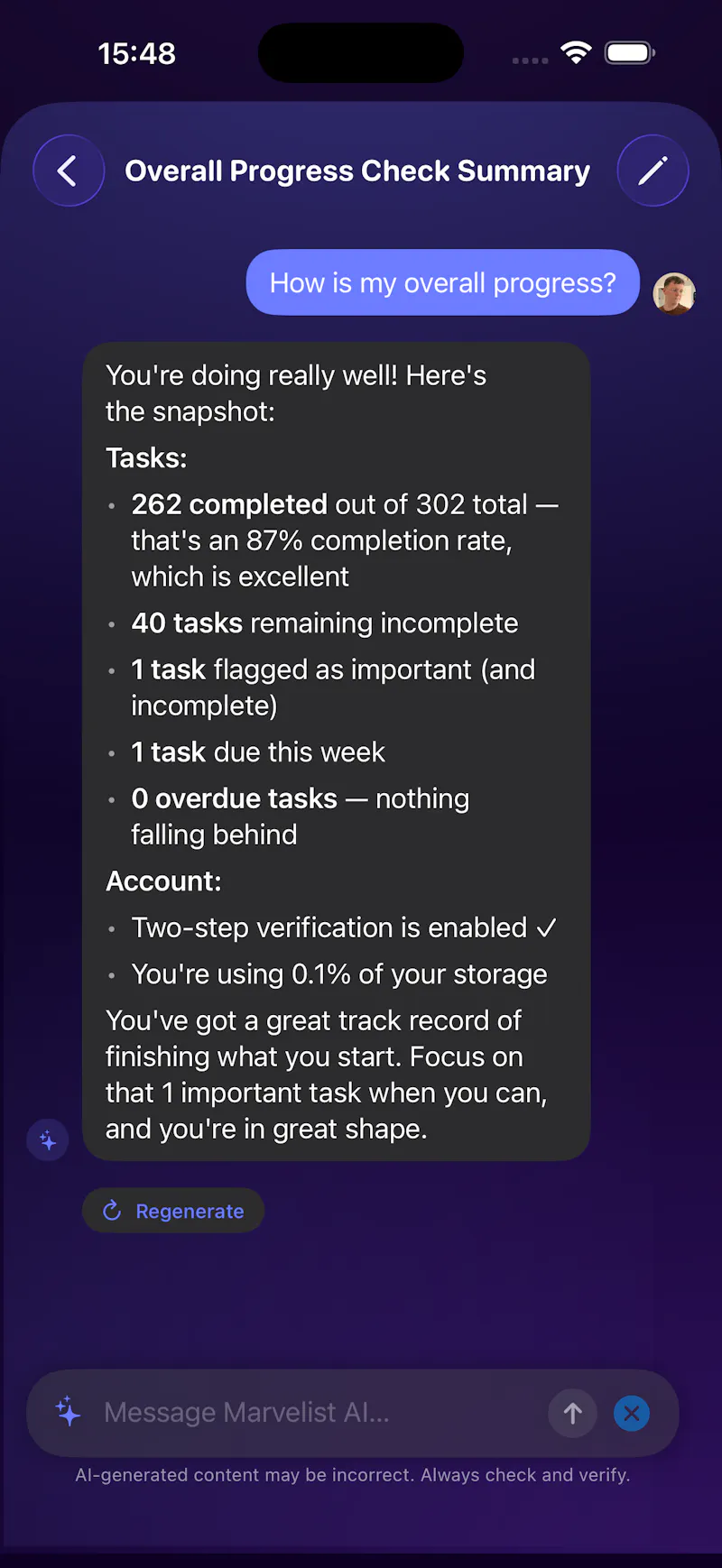Tap the blue X close button
Viewport: 722px width, 1568px height.
coord(632,1413)
